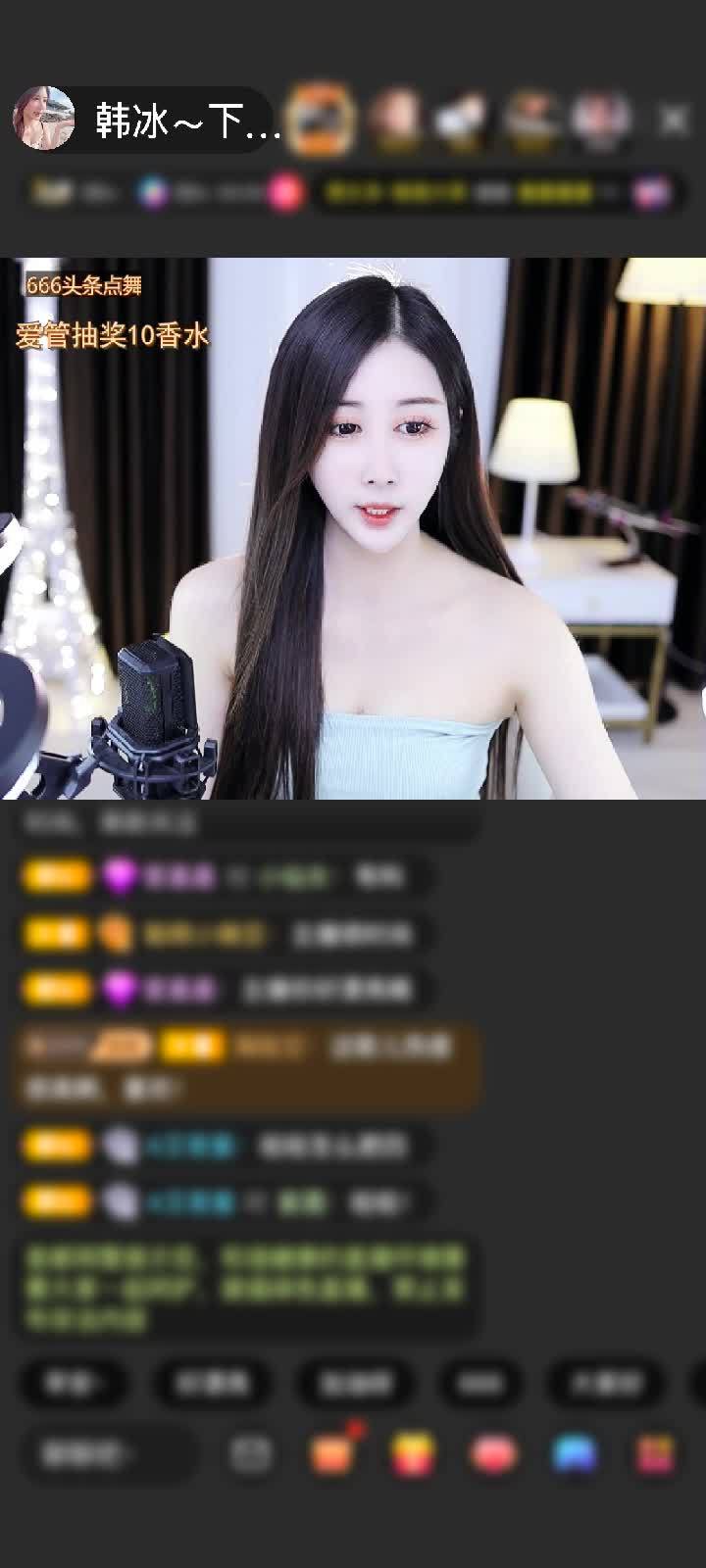Open streamer 韩冰 profile from the avatar

[x=44, y=119]
